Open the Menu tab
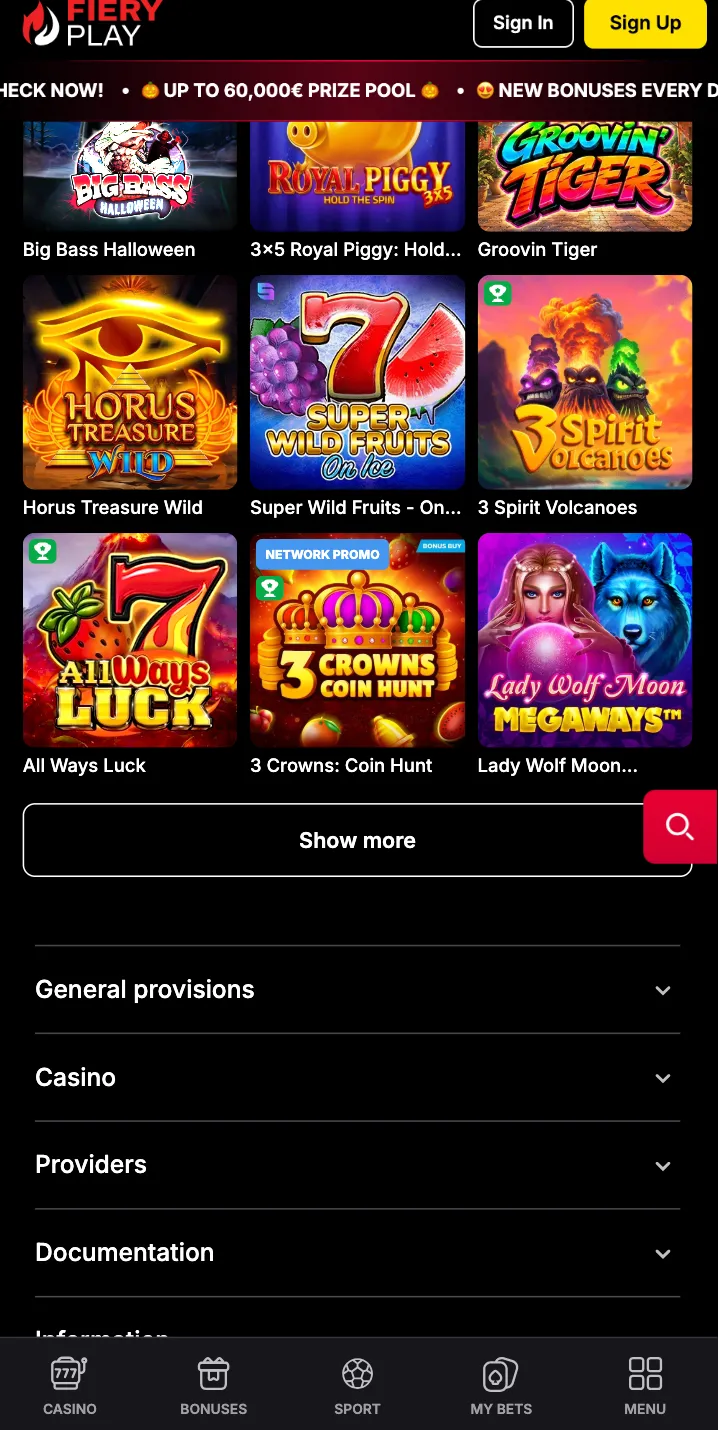Viewport: 718px width, 1430px height. click(645, 1385)
